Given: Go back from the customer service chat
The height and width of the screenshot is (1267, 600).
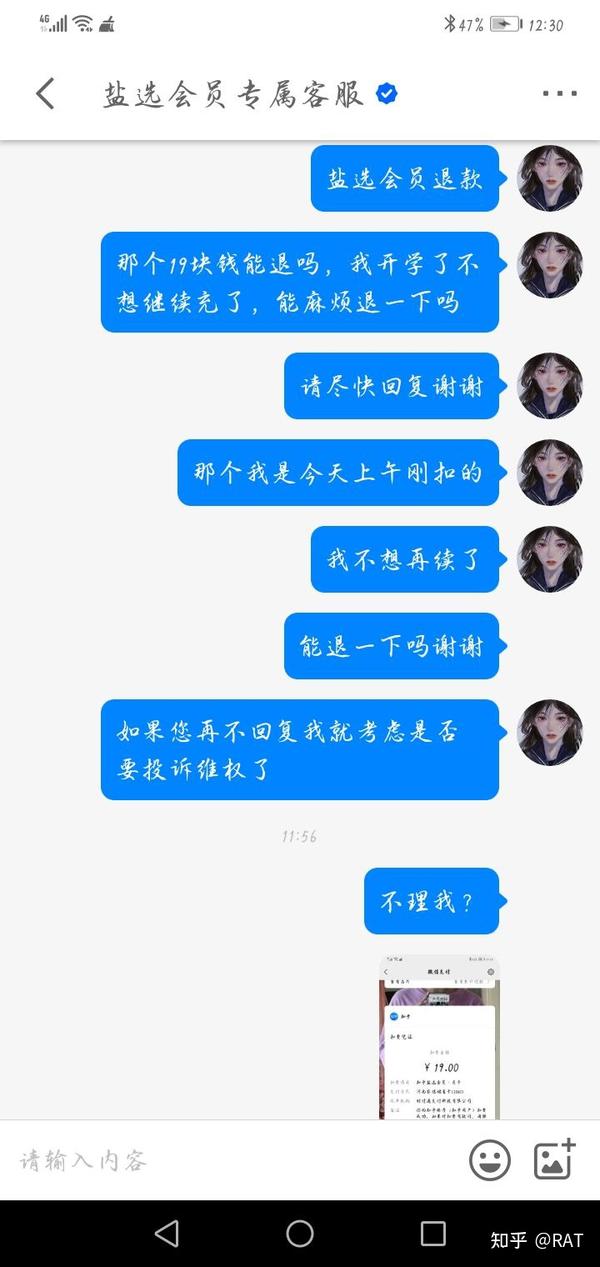Looking at the screenshot, I should tap(45, 94).
